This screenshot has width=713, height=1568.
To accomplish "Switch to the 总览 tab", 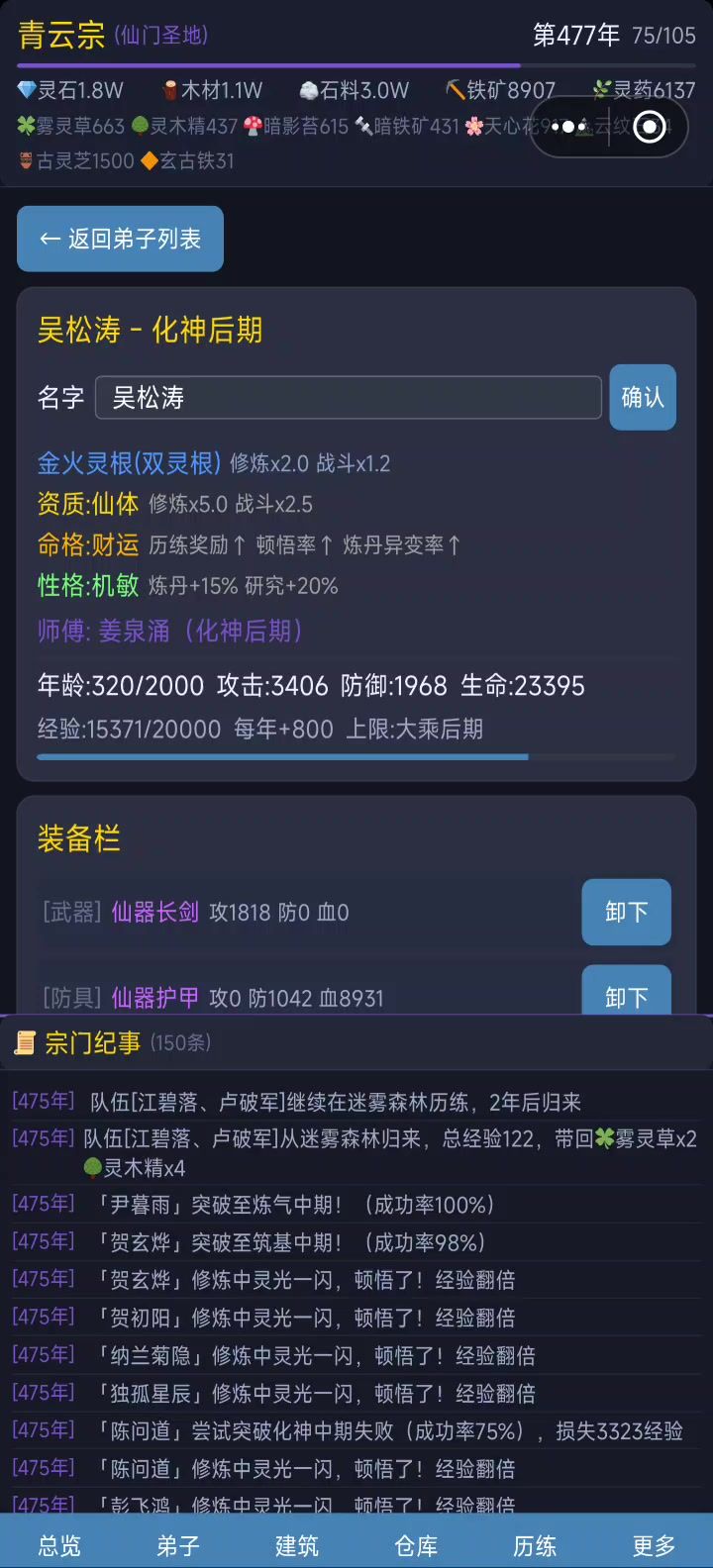I will pos(59,1545).
